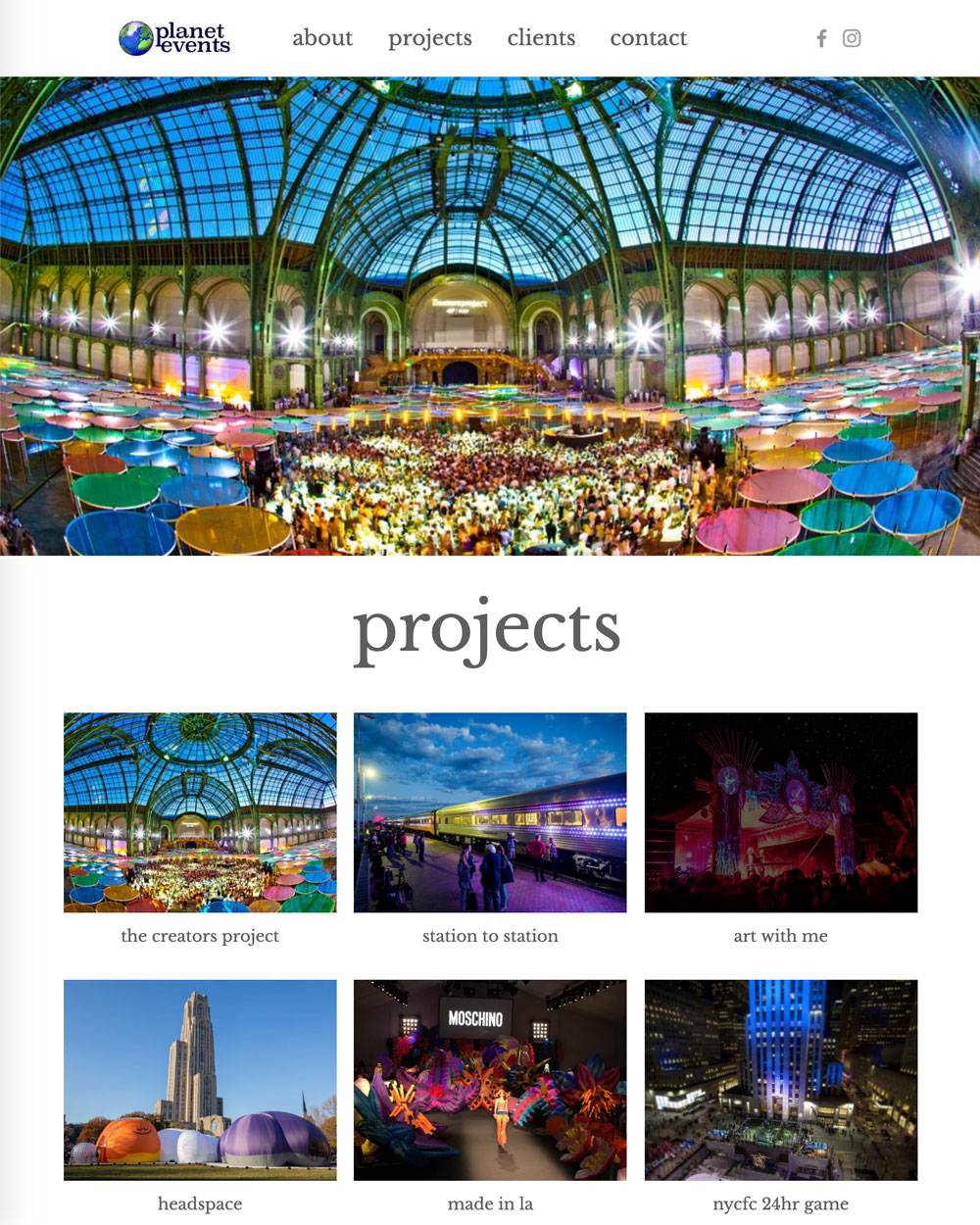Open the Facebook page icon

821,38
